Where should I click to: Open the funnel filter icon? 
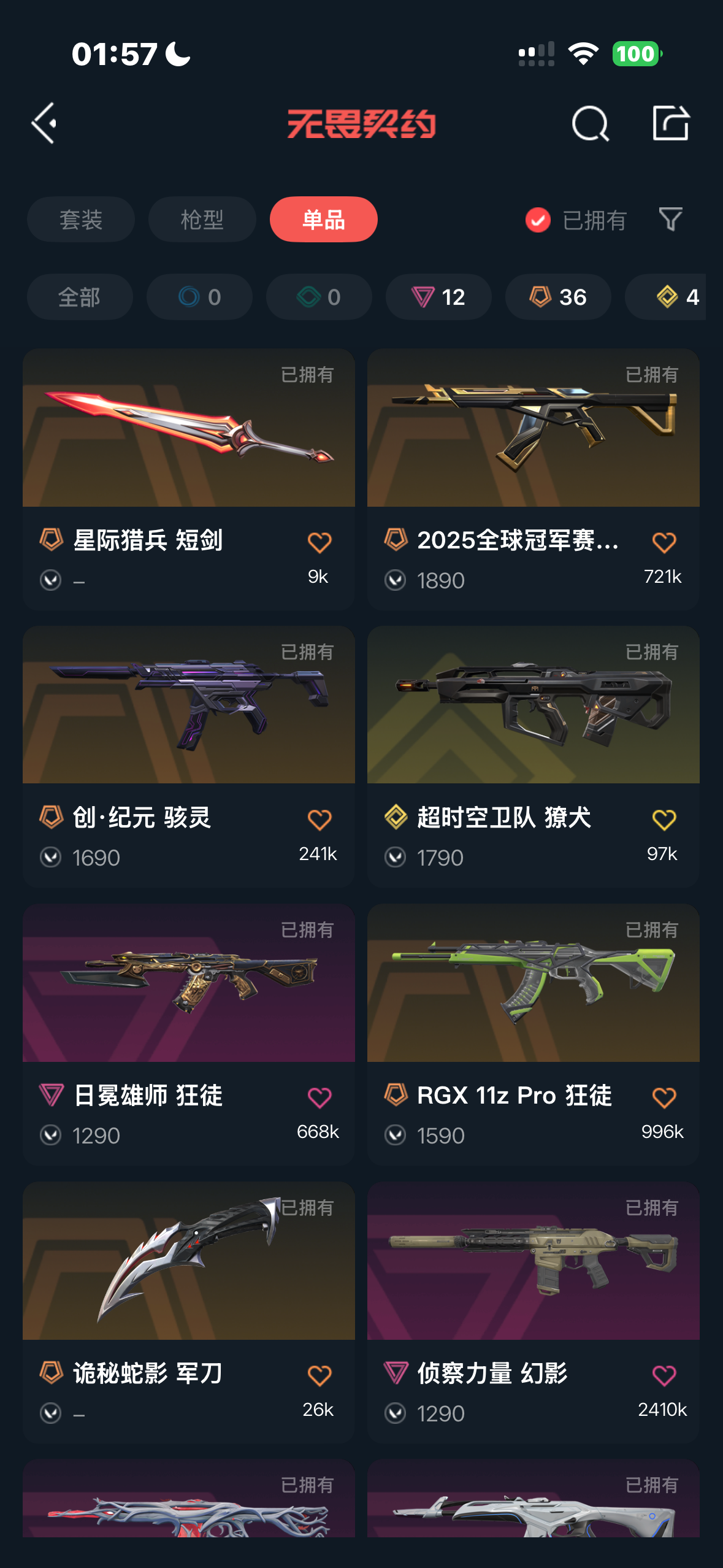pos(670,219)
